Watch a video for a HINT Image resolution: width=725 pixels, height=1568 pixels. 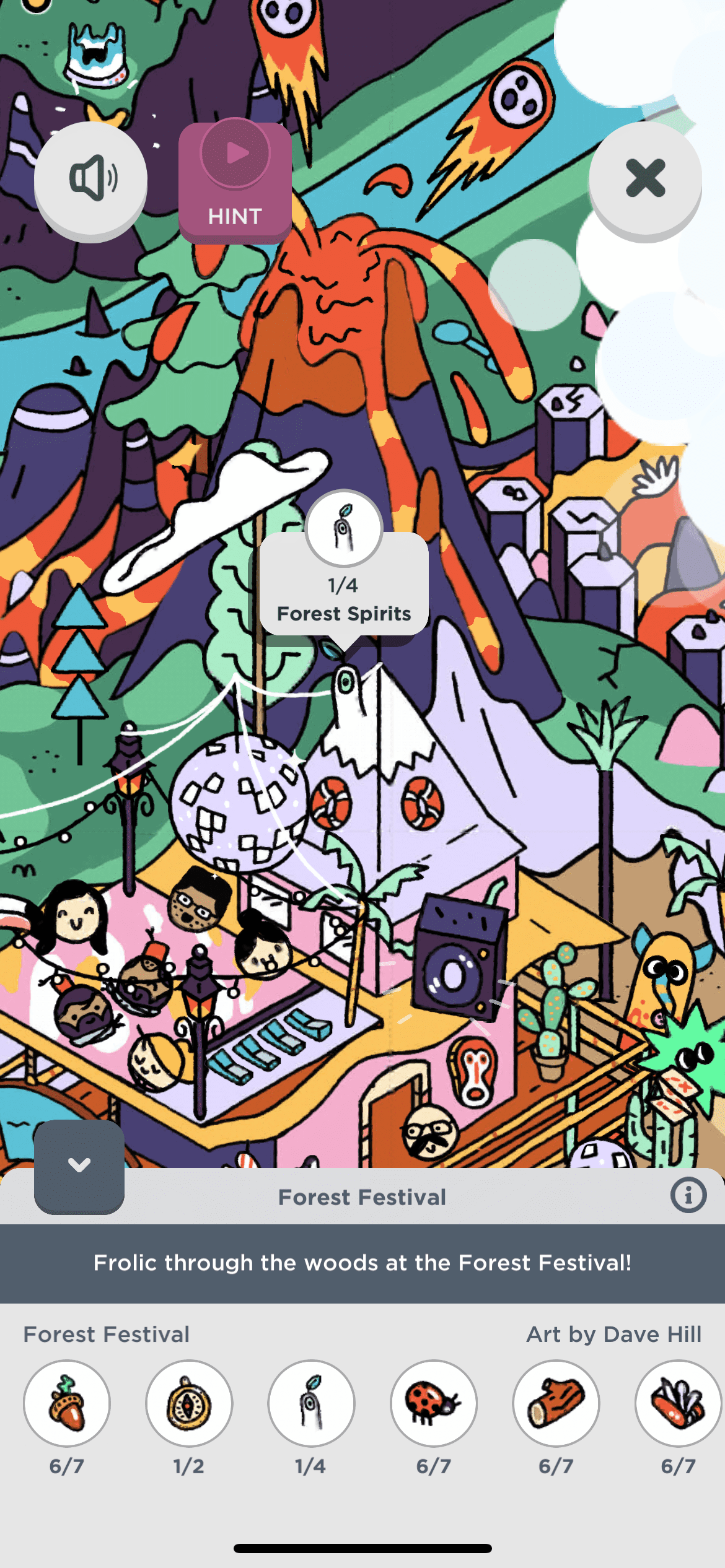click(235, 181)
